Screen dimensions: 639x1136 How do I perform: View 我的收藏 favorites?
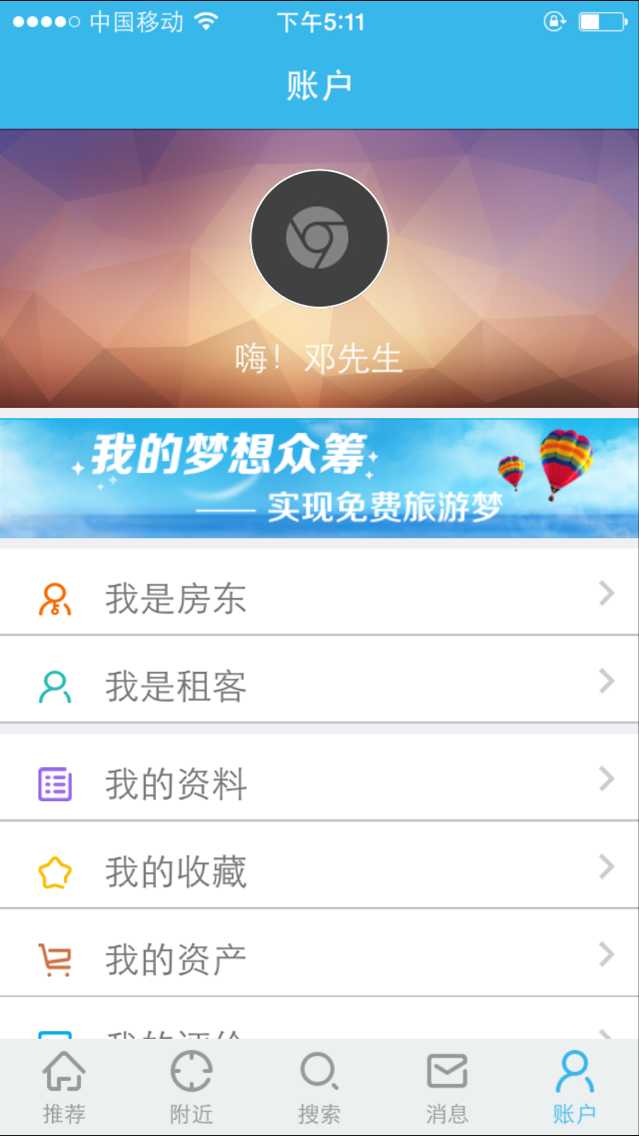(x=319, y=871)
